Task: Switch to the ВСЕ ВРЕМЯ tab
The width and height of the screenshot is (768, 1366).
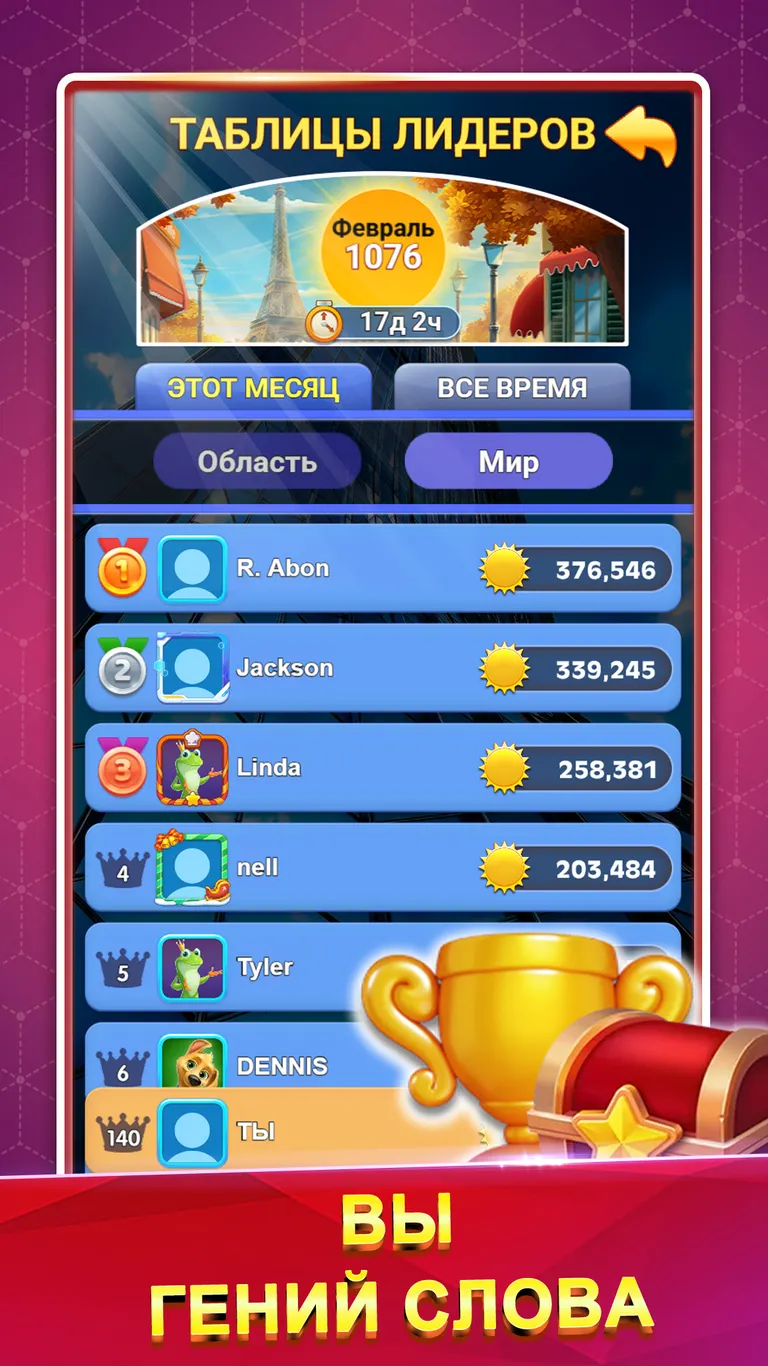Action: (x=512, y=388)
